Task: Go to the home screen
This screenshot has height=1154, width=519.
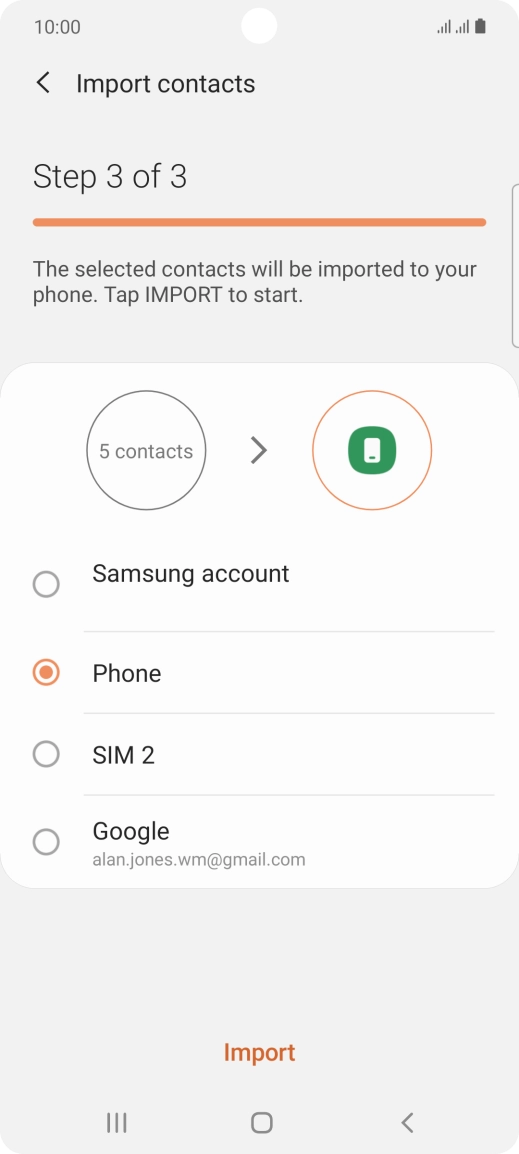Action: tap(261, 1122)
